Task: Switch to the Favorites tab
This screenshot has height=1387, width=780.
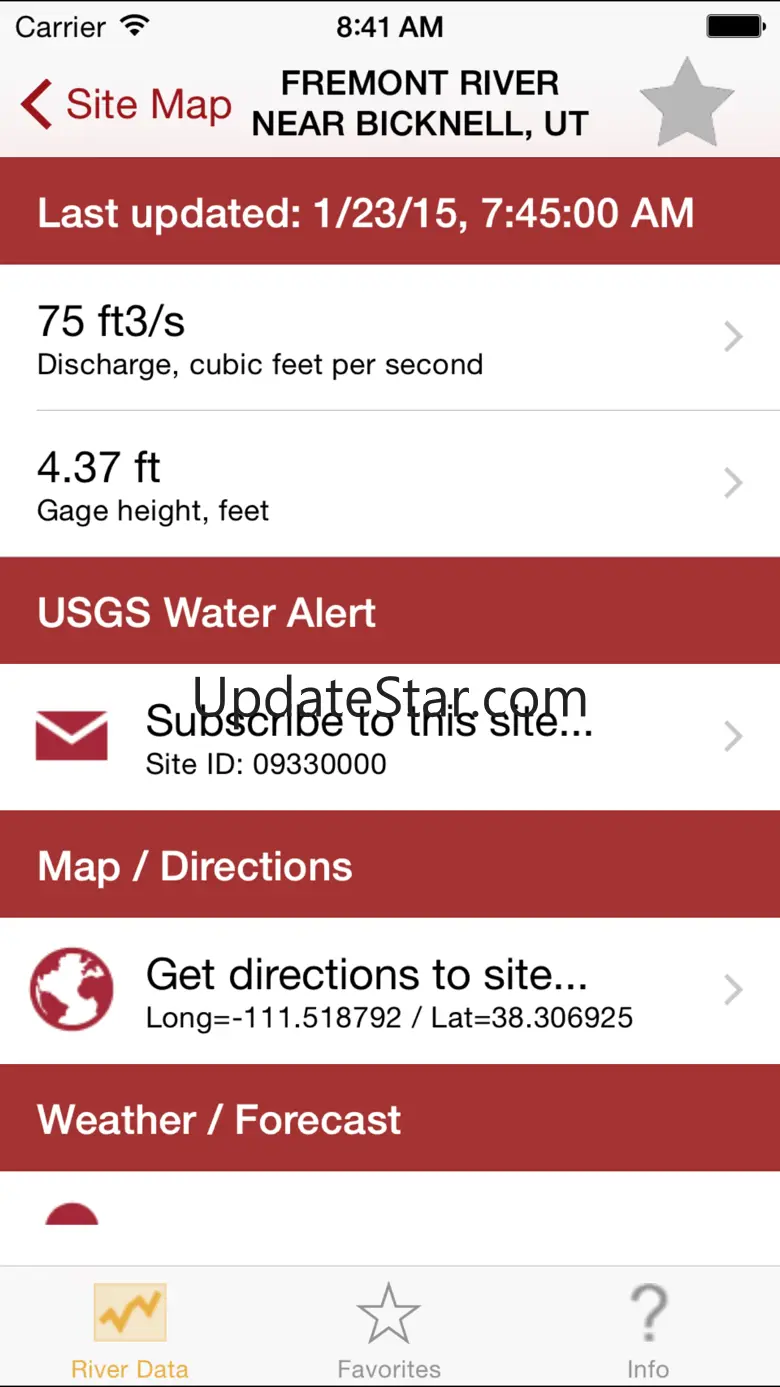Action: point(389,1329)
